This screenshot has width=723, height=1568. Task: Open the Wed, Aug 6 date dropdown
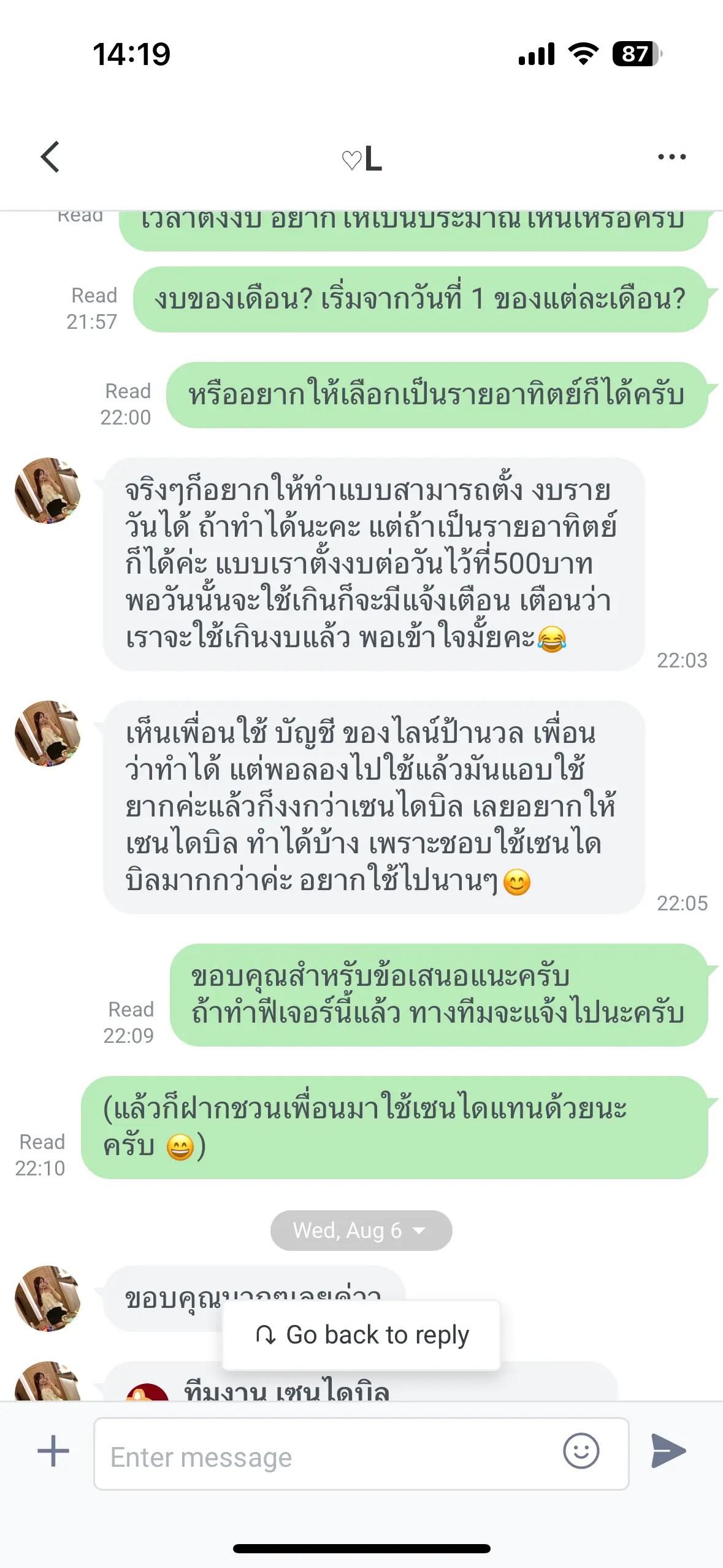pos(361,1230)
